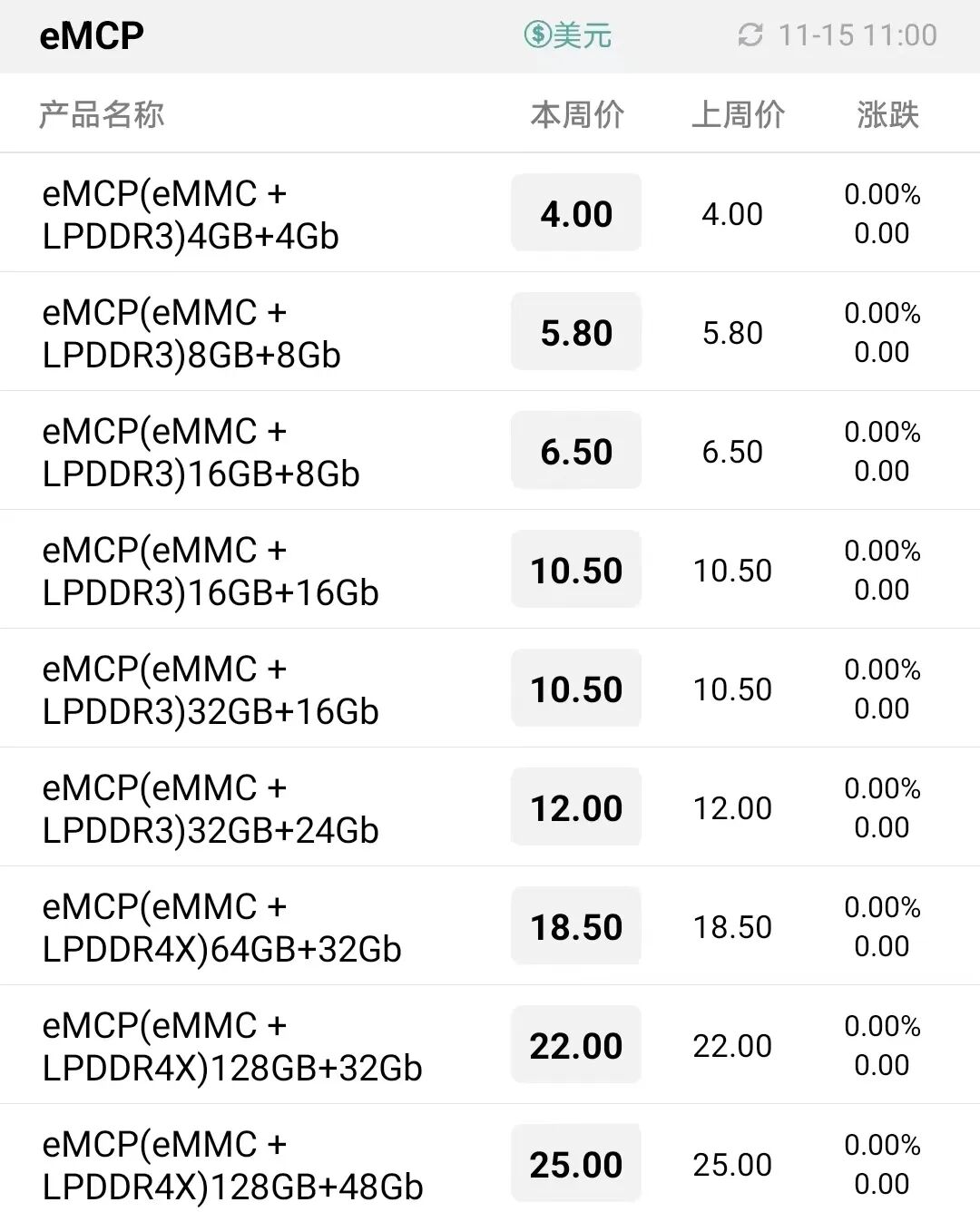Open the LPDDR3 16GB+16Gb eMCP entry
Screen dimensions: 980x1212
click(x=210, y=571)
